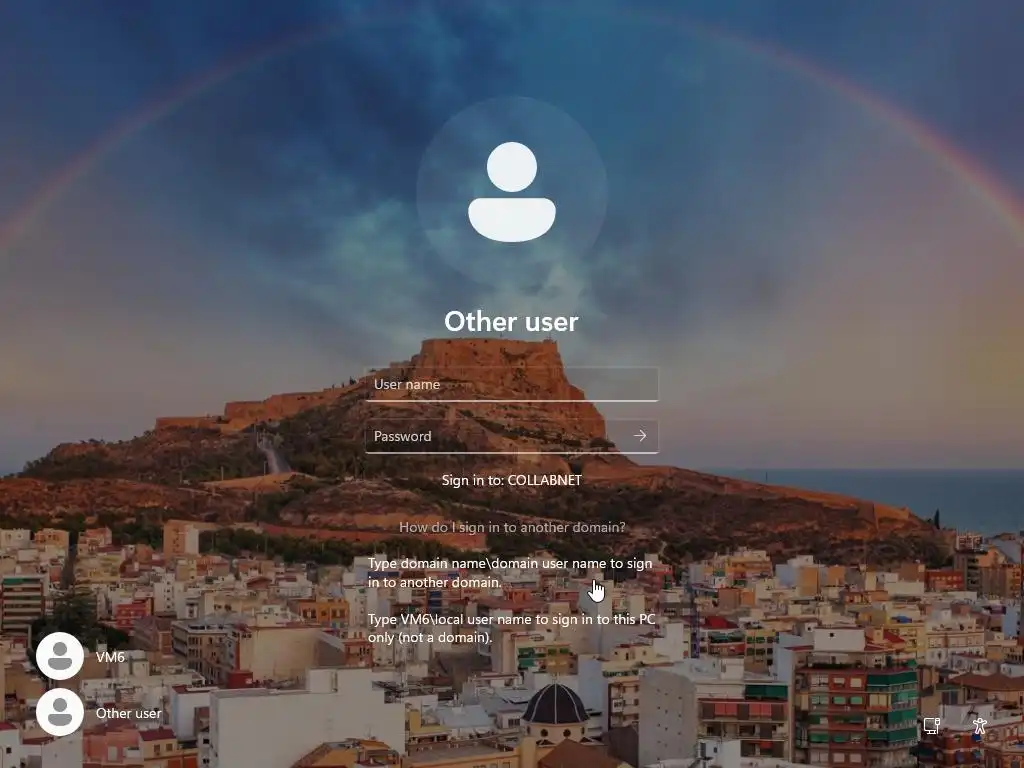
Task: Submit sign-in with the arrow button
Action: tap(640, 436)
